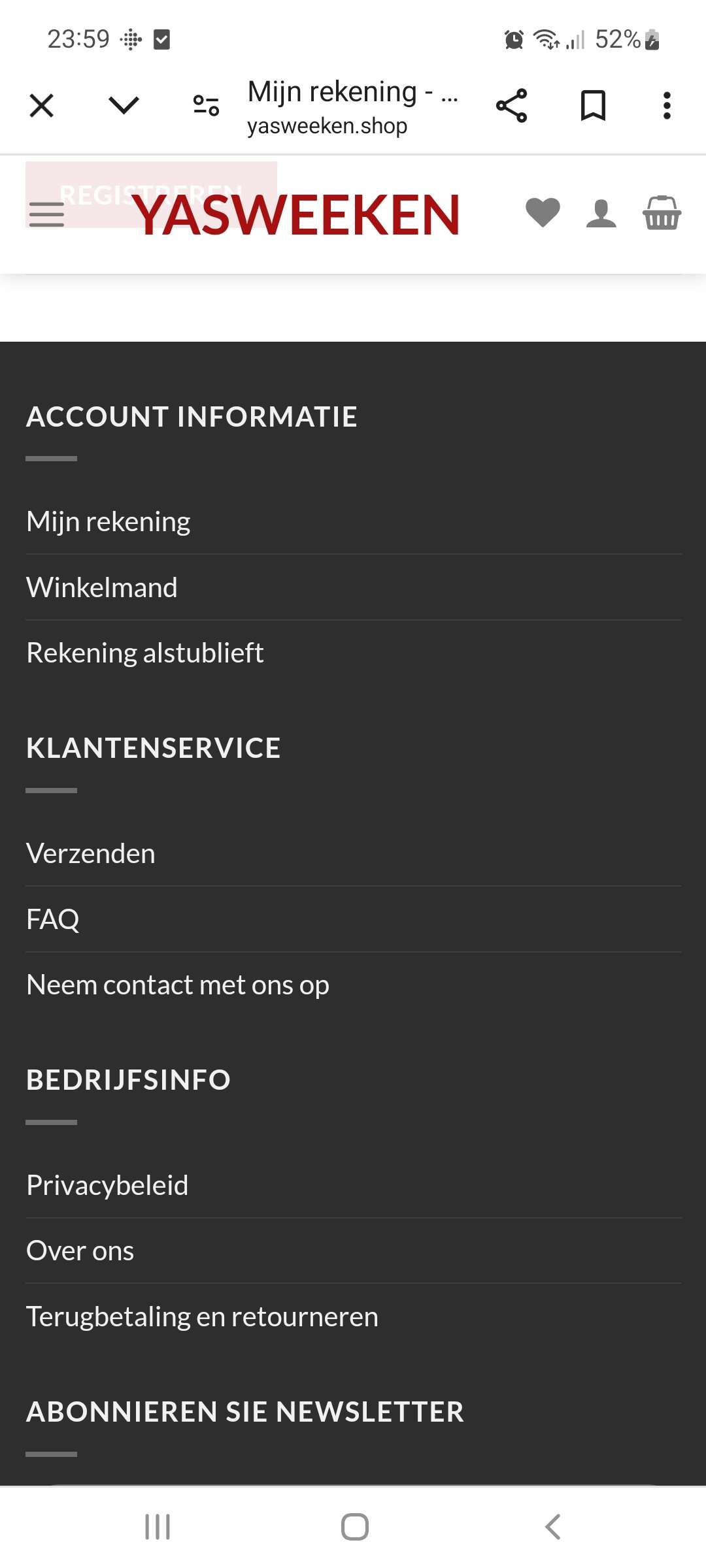Tap Neem contact met ons op
706x1568 pixels.
click(178, 985)
